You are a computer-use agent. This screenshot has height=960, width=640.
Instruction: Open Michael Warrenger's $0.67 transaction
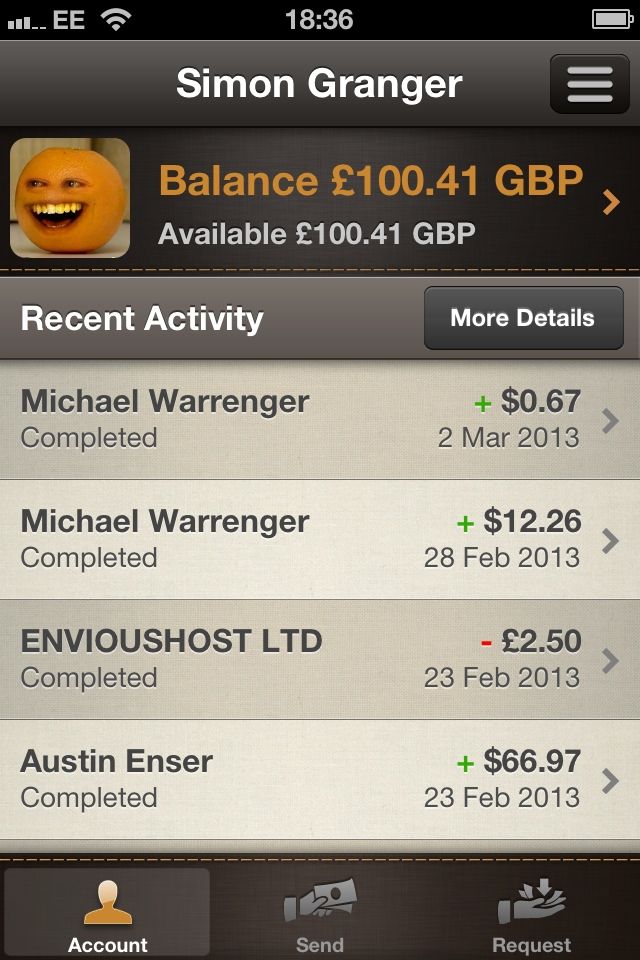(320, 420)
